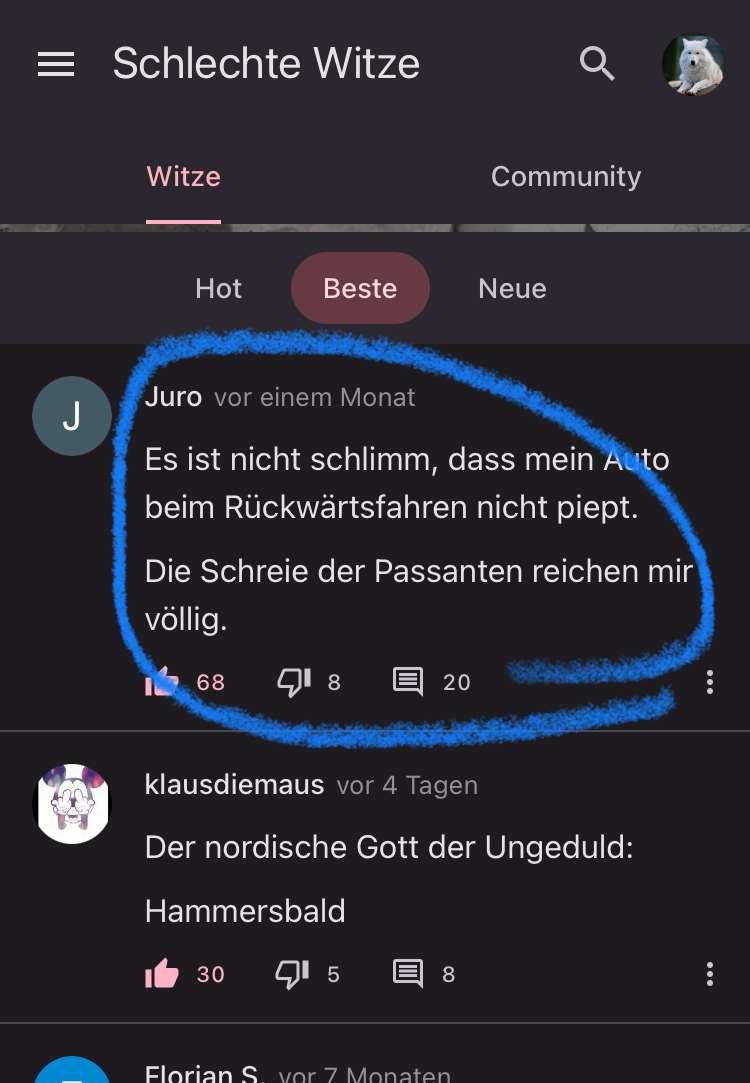750x1083 pixels.
Task: Switch to the Community tab
Action: click(566, 177)
